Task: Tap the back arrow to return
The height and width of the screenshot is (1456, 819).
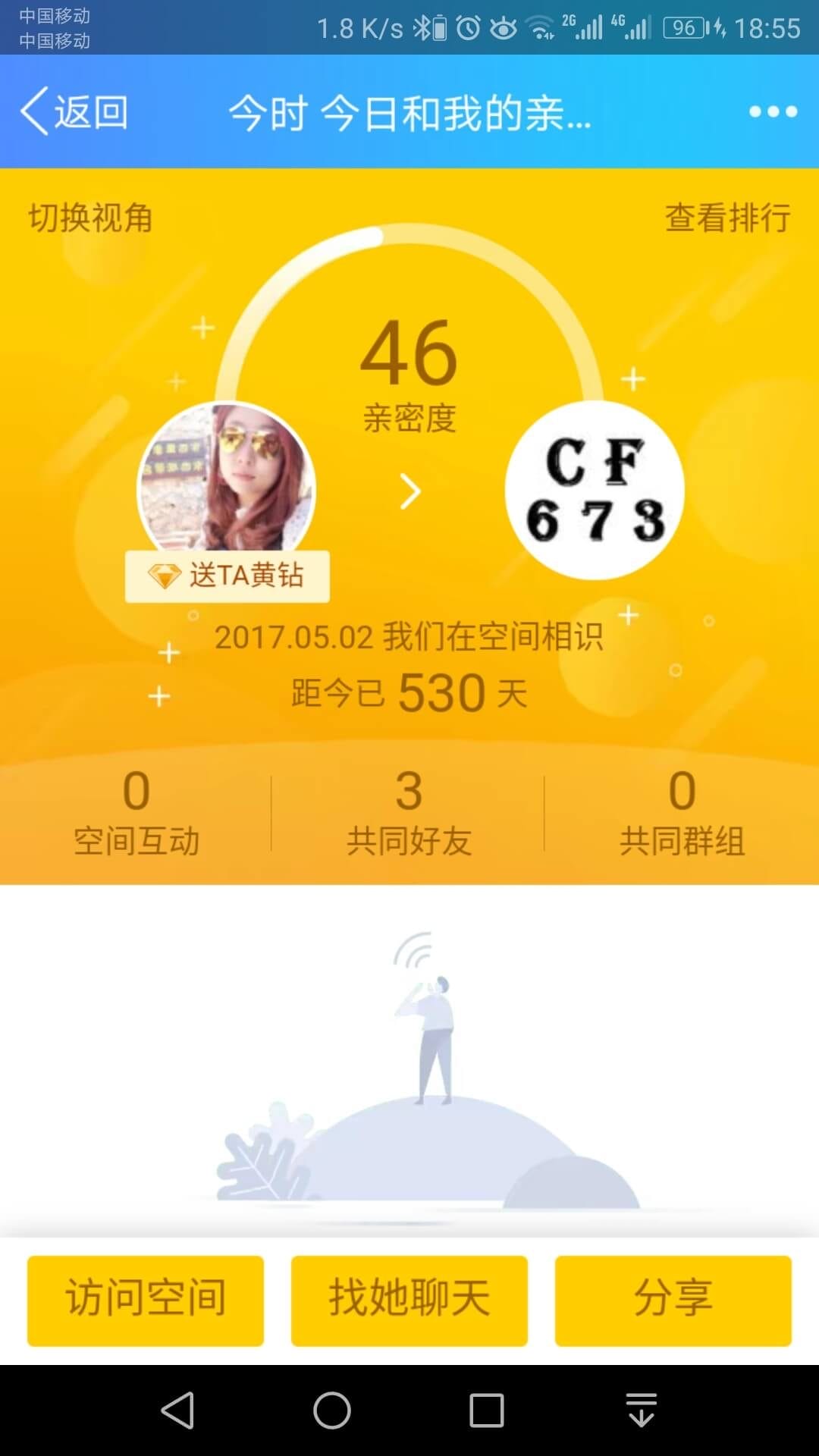Action: (34, 111)
